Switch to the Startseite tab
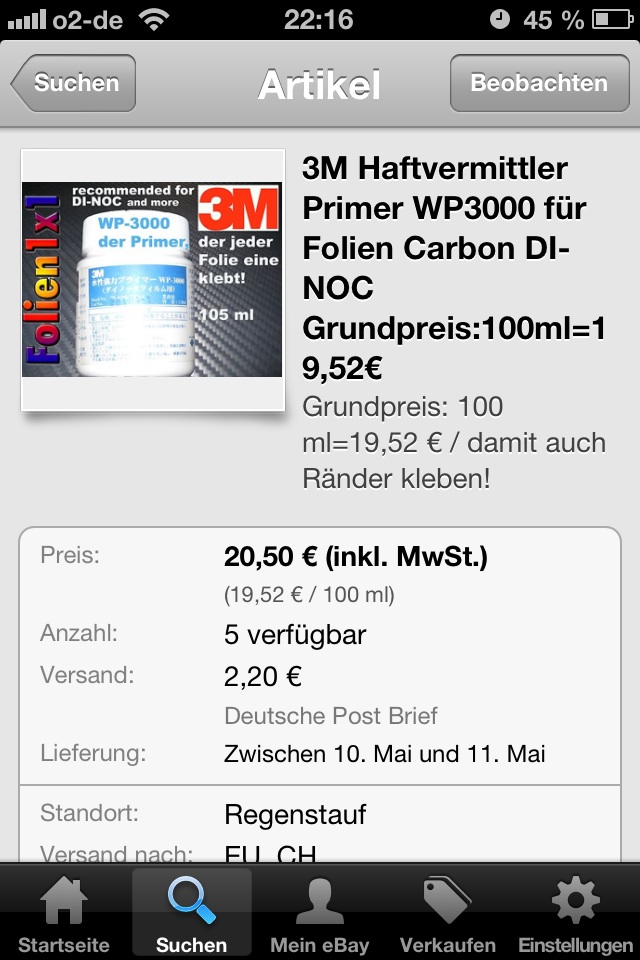The image size is (640, 960). 64,912
